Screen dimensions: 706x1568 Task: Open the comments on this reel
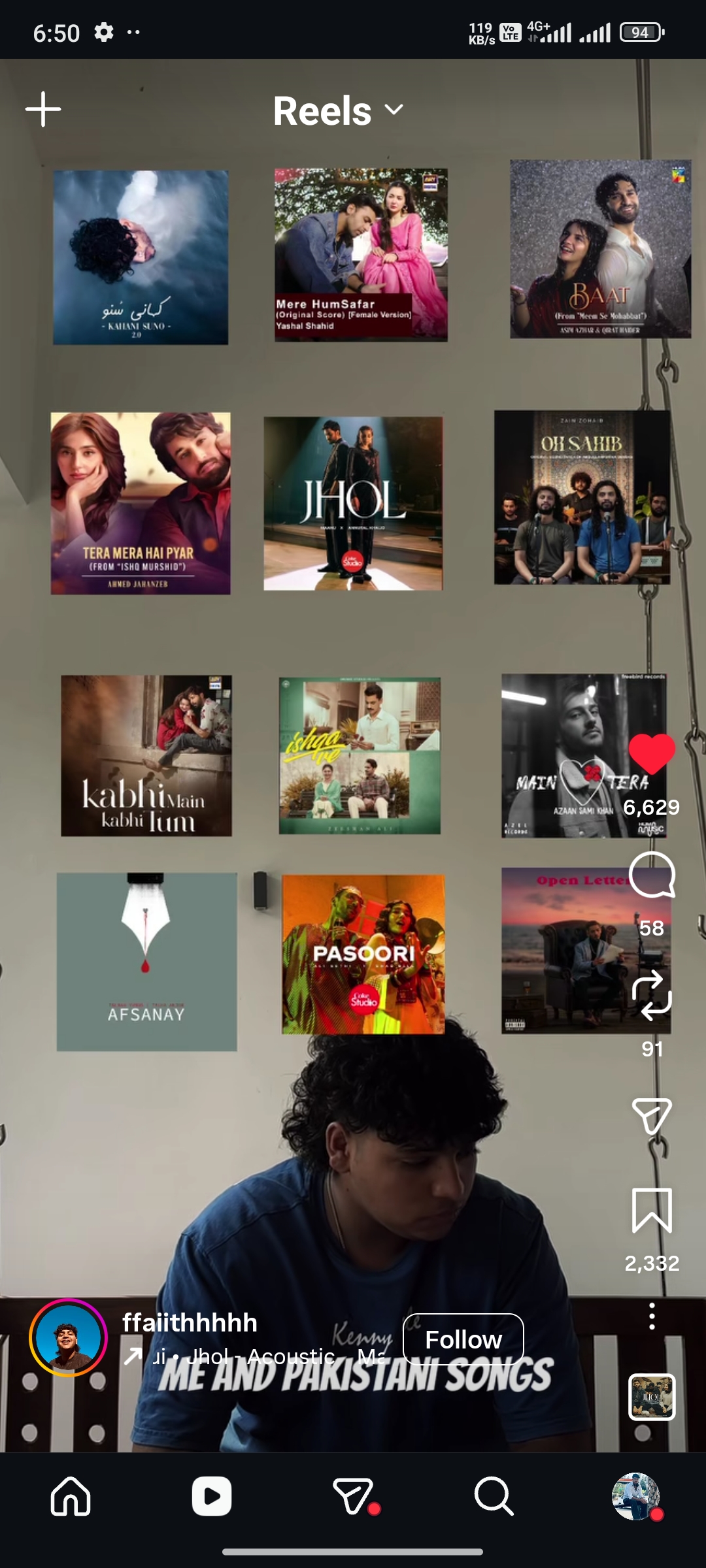tap(652, 875)
